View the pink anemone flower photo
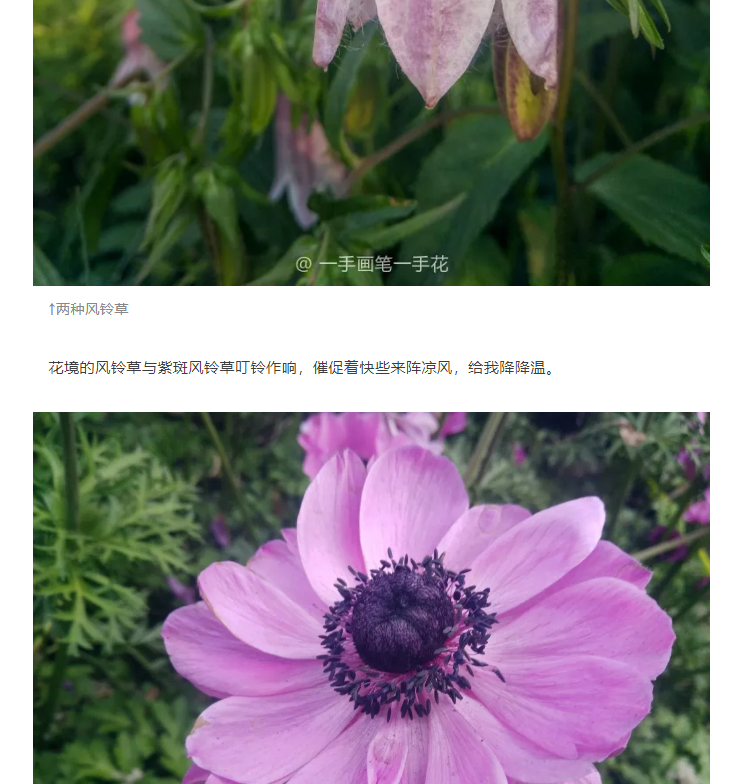 [x=371, y=598]
